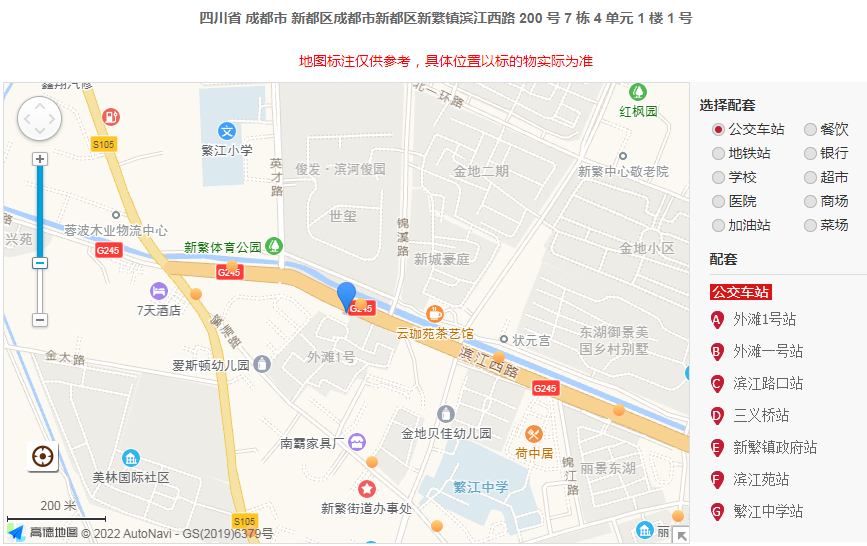Choose 菜场 facility filter

(810, 225)
